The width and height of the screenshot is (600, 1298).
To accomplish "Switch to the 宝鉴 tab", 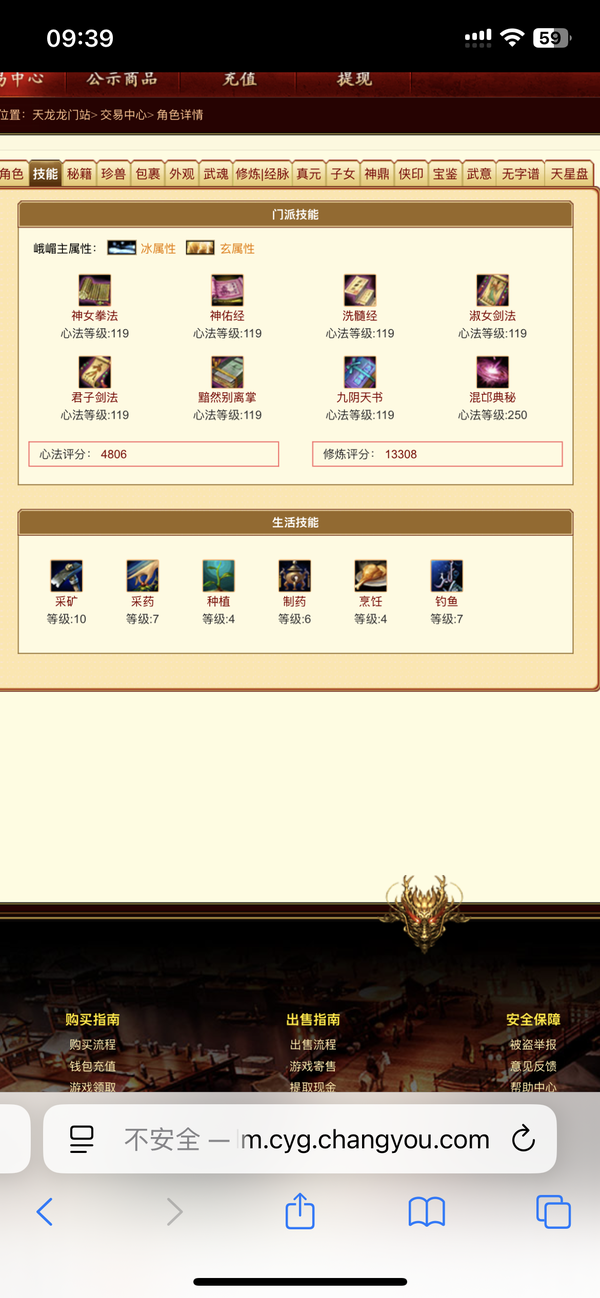I will click(445, 174).
